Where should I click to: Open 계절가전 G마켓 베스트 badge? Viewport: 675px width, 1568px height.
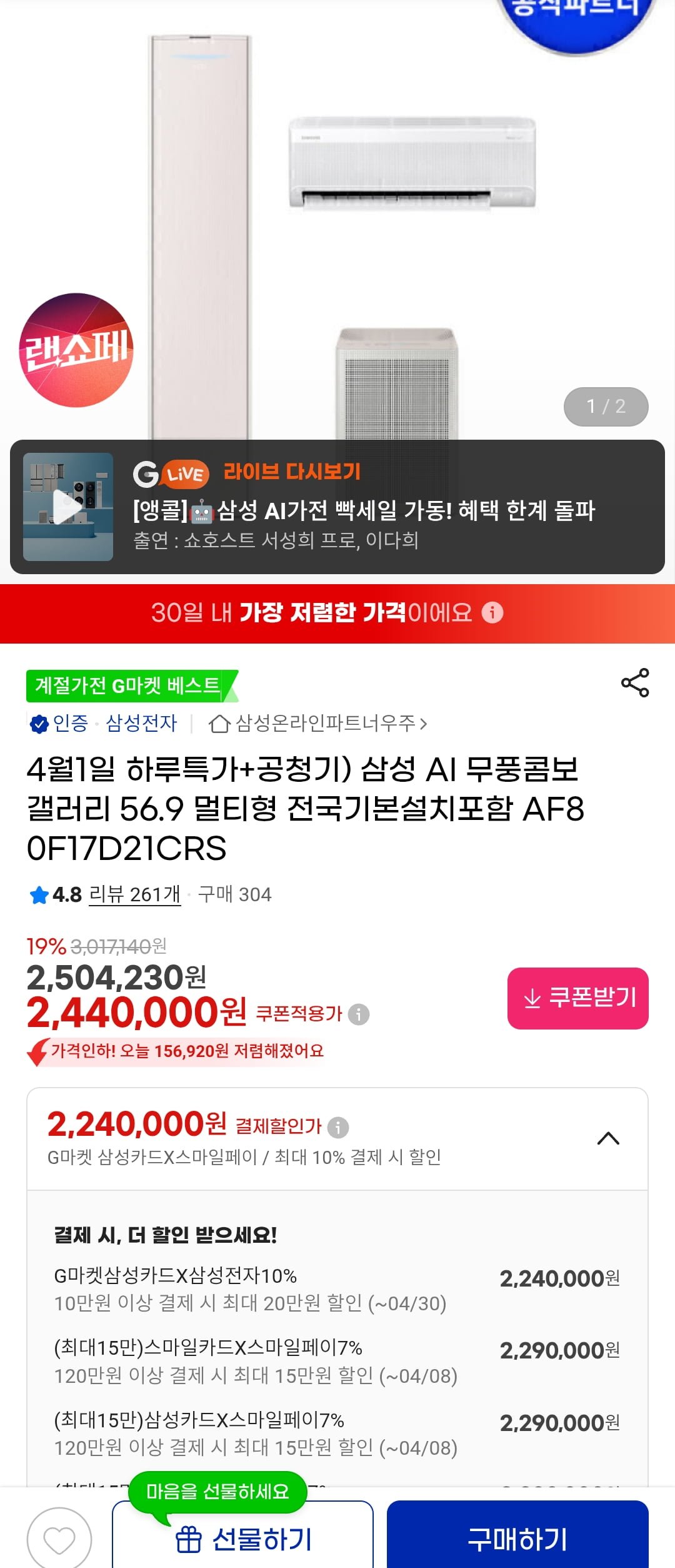[128, 685]
